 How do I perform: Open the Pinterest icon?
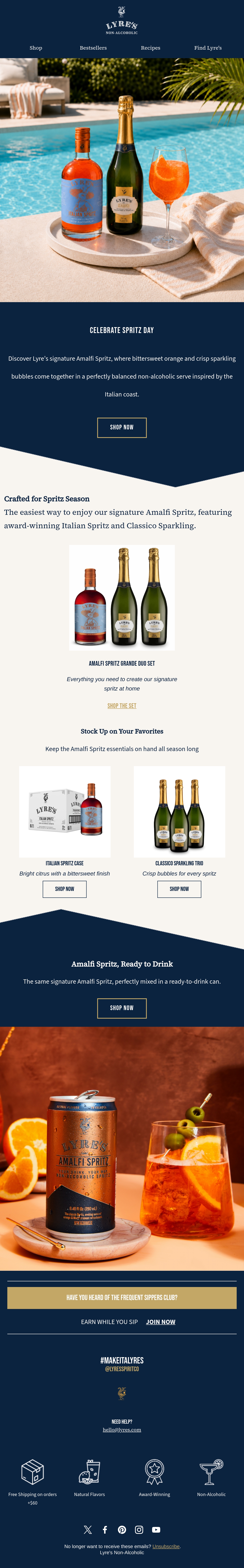tap(122, 1530)
